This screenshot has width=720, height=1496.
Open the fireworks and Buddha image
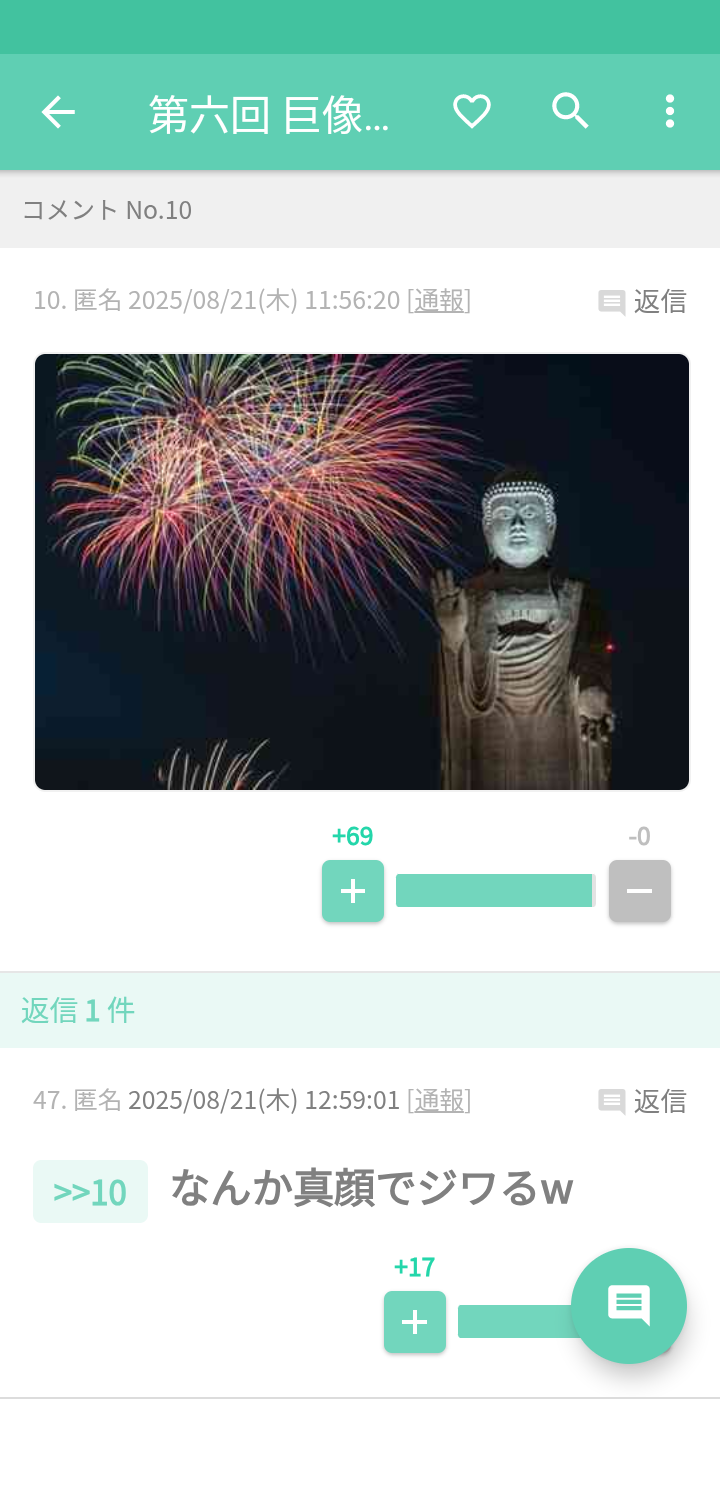coord(362,572)
